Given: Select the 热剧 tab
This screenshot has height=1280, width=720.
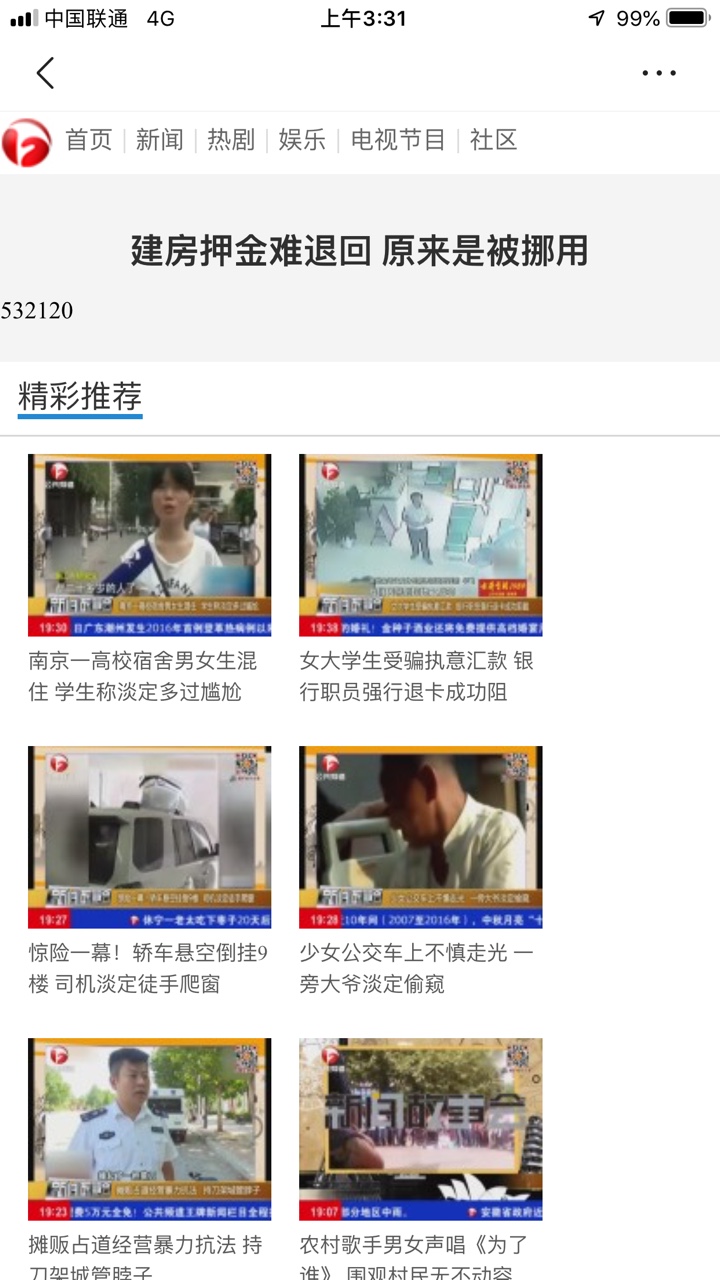Looking at the screenshot, I should point(231,140).
